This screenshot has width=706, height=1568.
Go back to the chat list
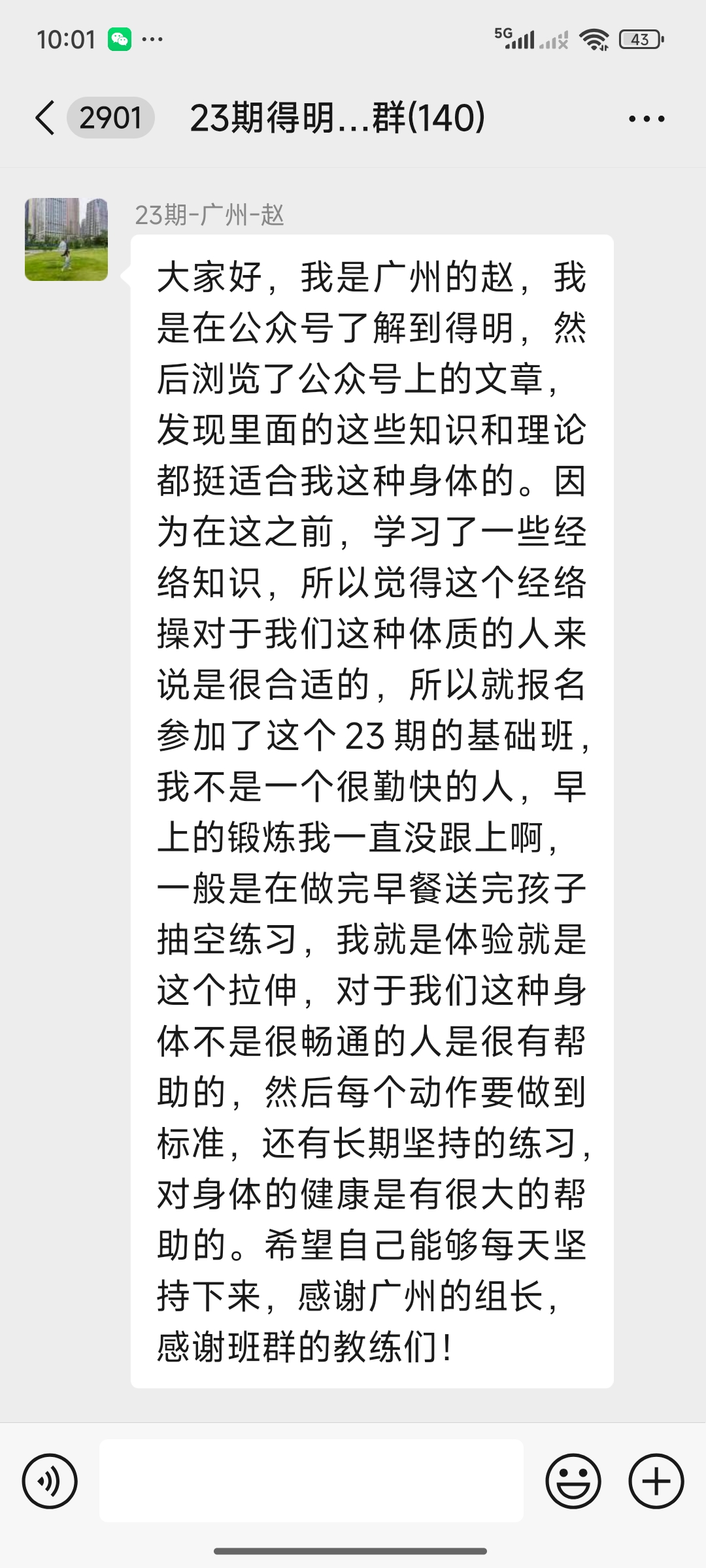coord(46,118)
